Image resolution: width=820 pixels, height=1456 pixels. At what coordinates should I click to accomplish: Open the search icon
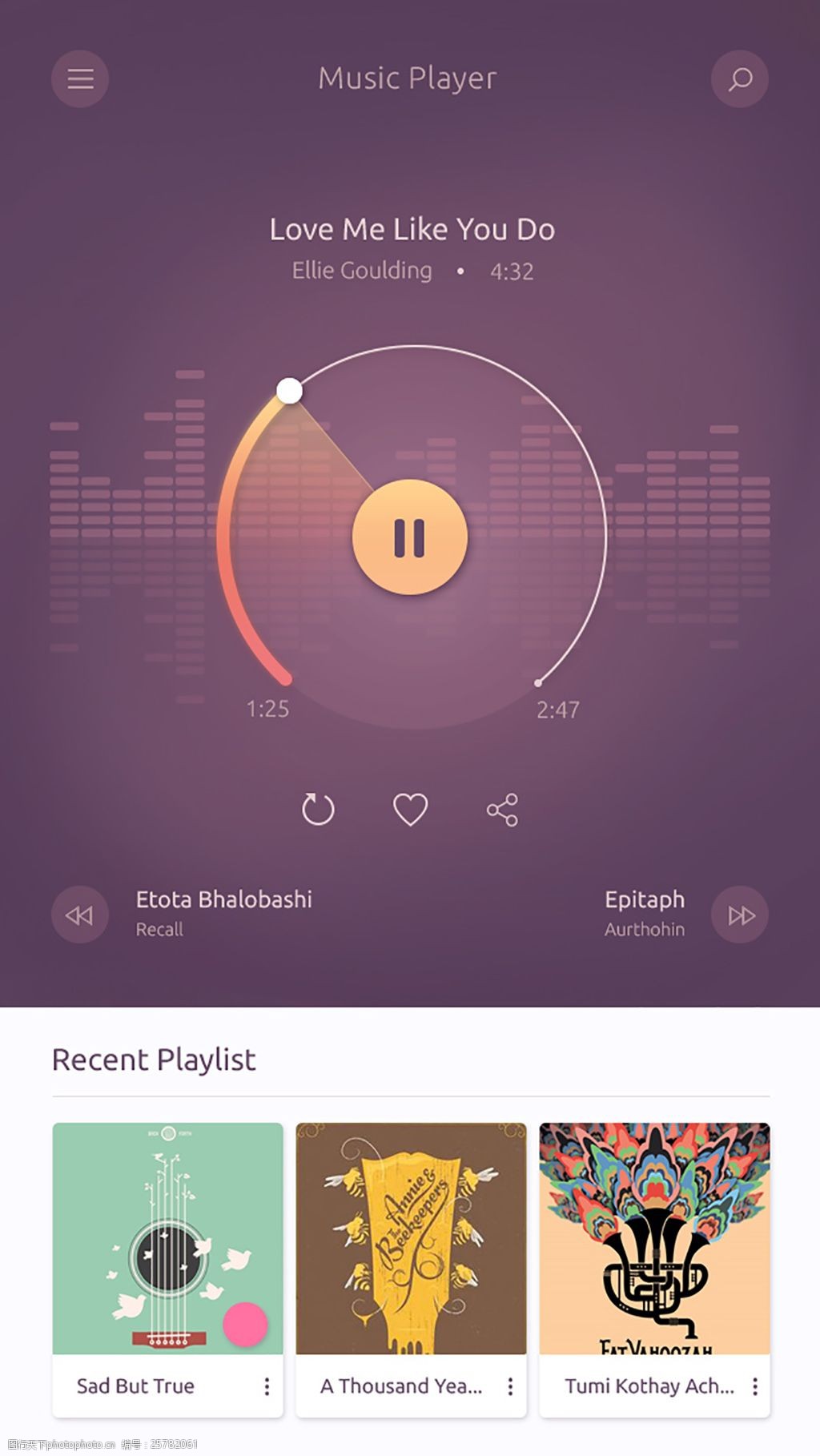740,78
